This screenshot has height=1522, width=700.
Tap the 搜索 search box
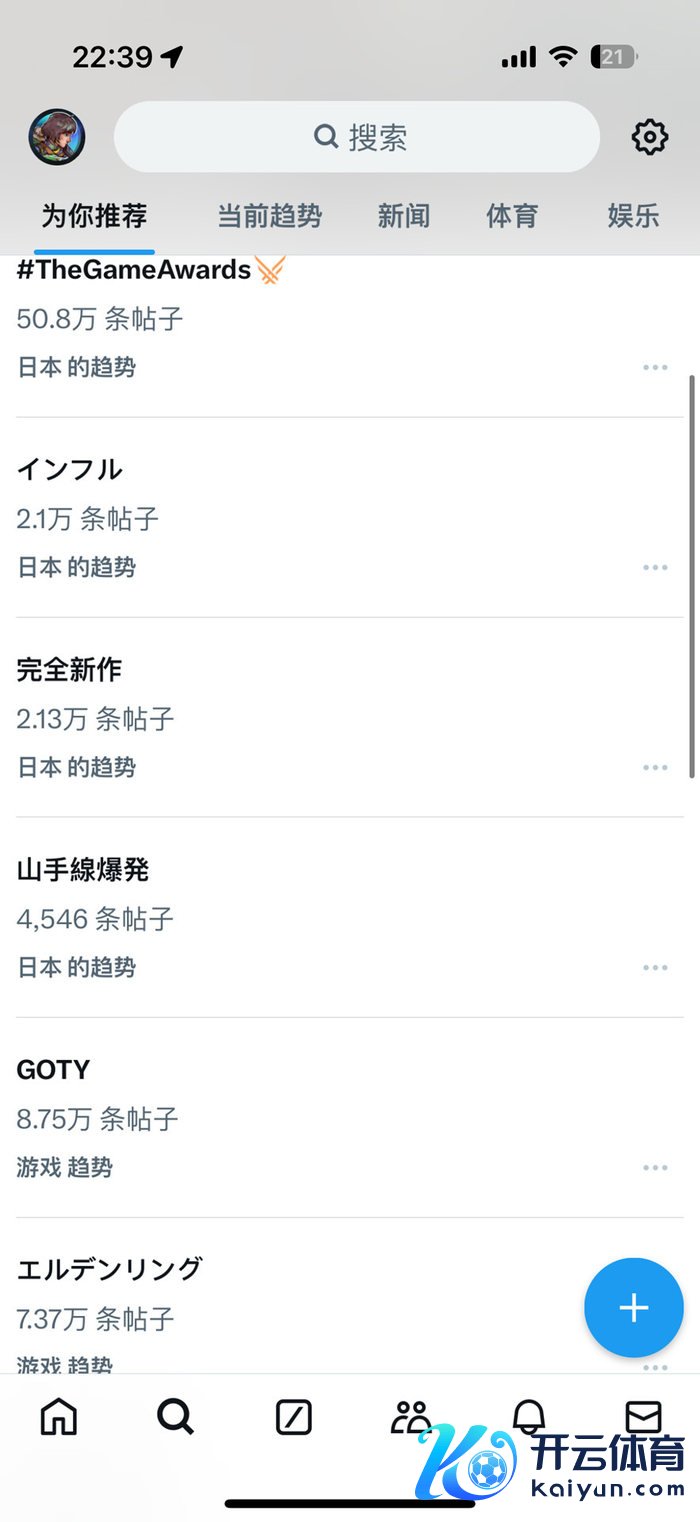pyautogui.click(x=357, y=137)
